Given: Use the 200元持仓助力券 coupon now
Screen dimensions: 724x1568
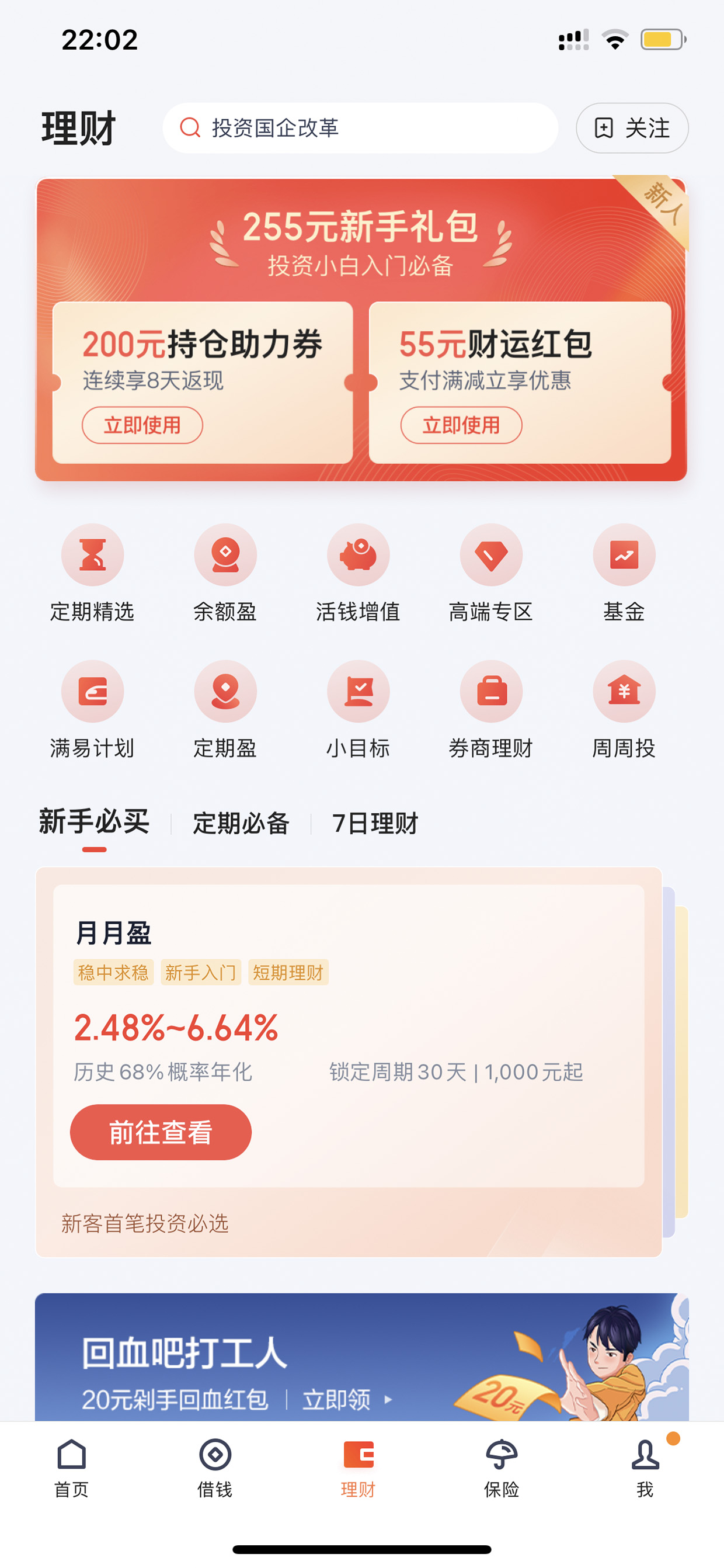Looking at the screenshot, I should [142, 425].
